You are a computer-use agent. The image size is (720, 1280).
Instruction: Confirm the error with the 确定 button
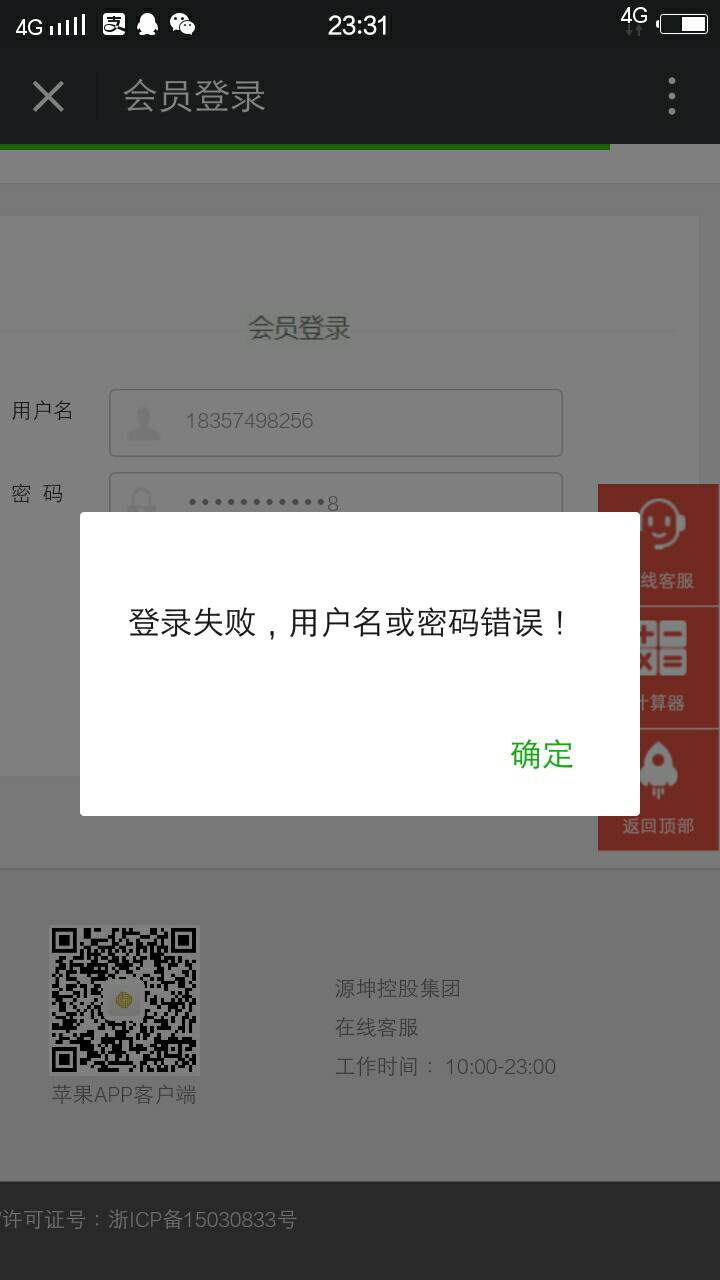tap(541, 755)
